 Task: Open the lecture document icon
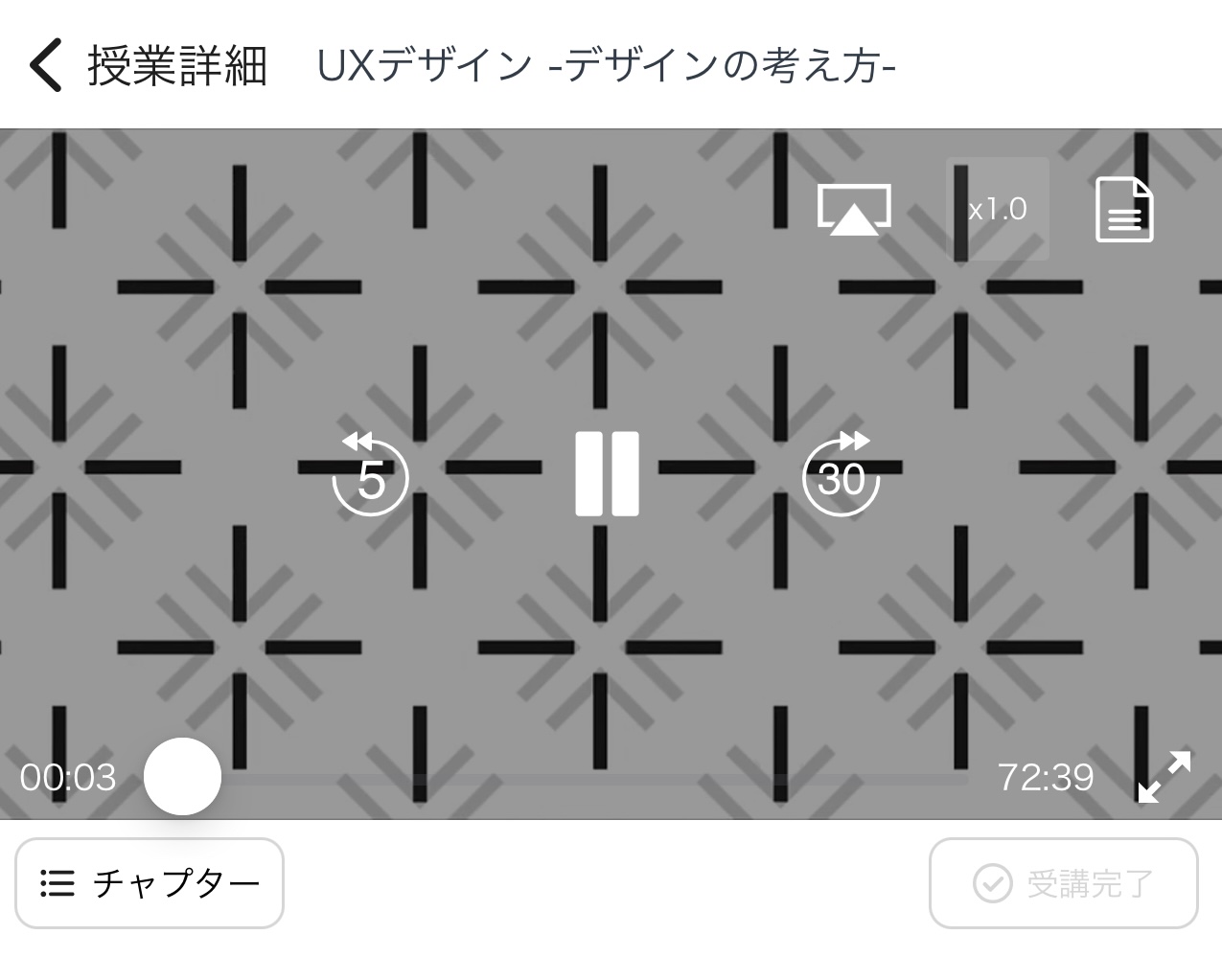[1124, 210]
